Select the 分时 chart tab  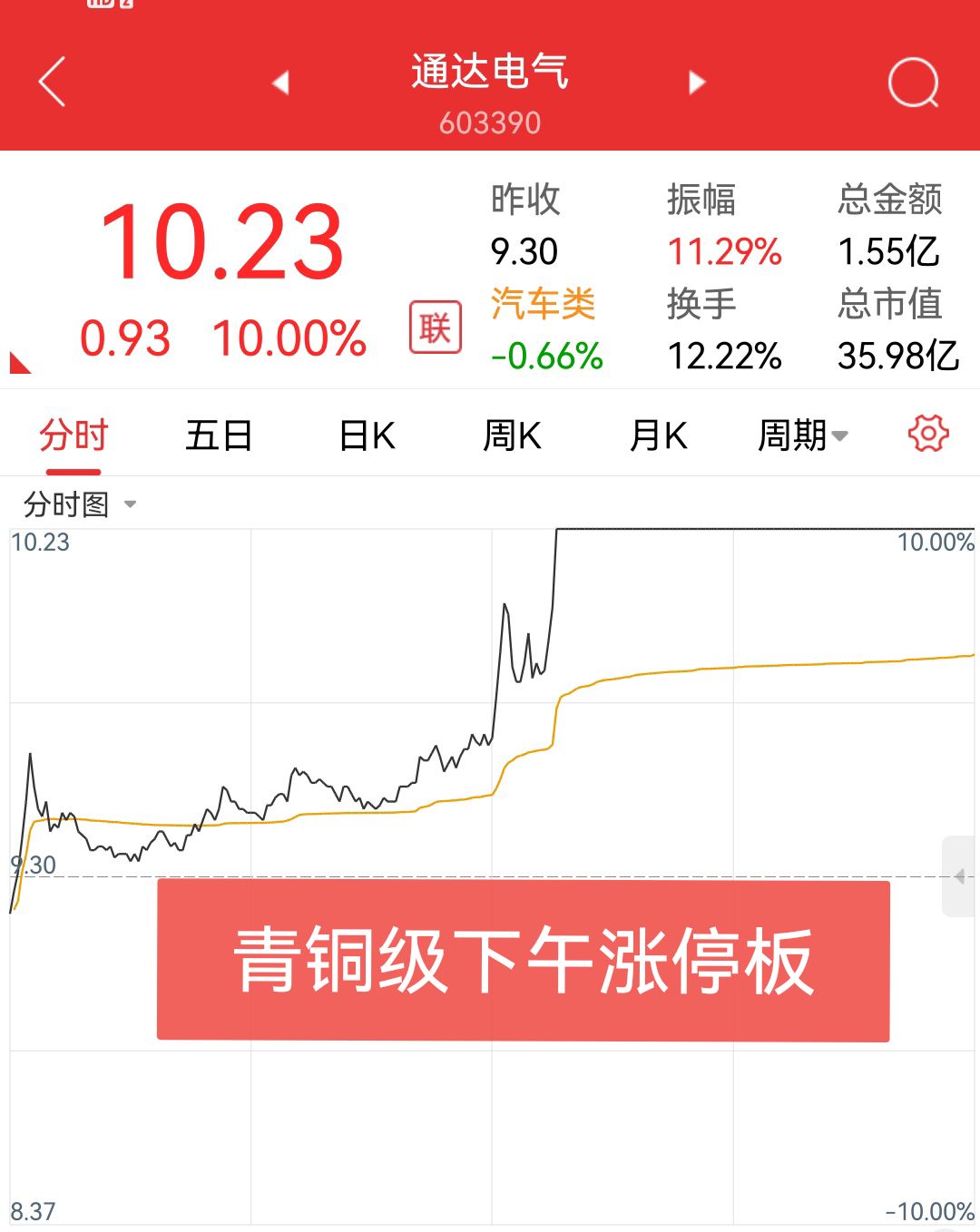73,436
